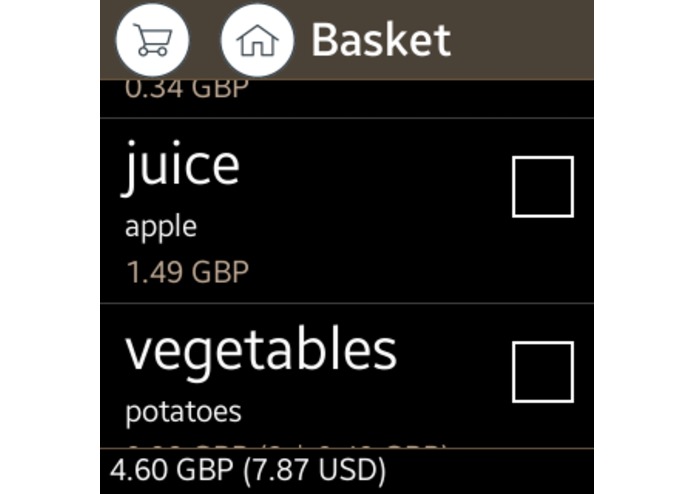The width and height of the screenshot is (695, 494).
Task: Open the juice apple item
Action: pos(300,212)
